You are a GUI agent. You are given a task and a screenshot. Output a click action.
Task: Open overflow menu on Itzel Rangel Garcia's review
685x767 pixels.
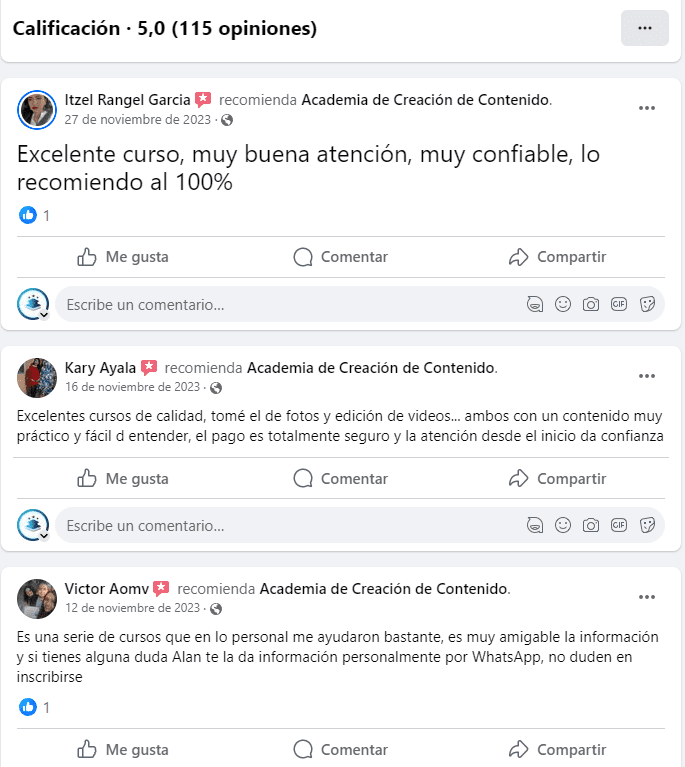647,108
